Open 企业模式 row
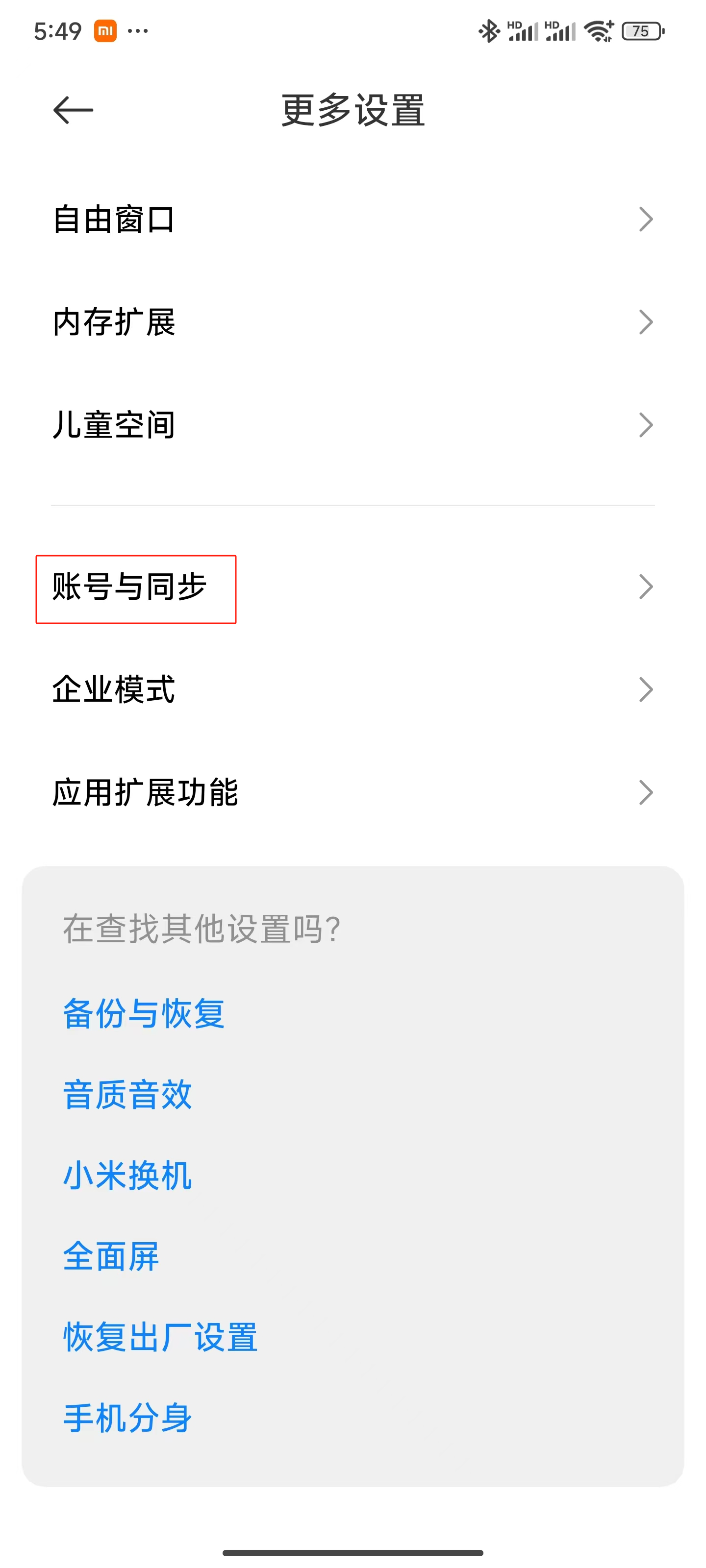This screenshot has width=706, height=1568. coord(353,689)
